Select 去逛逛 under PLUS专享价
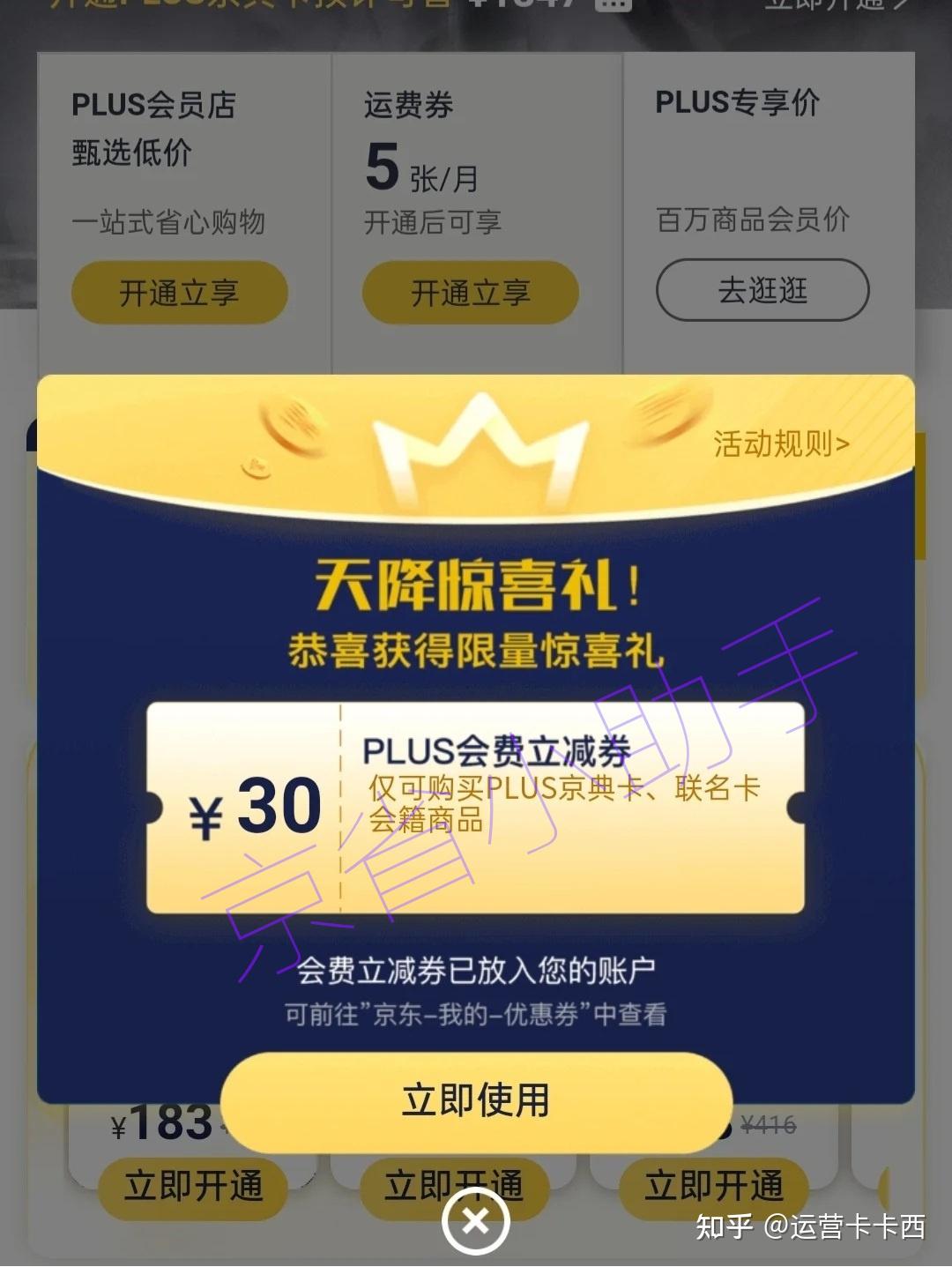Image resolution: width=952 pixels, height=1267 pixels. pyautogui.click(x=762, y=290)
